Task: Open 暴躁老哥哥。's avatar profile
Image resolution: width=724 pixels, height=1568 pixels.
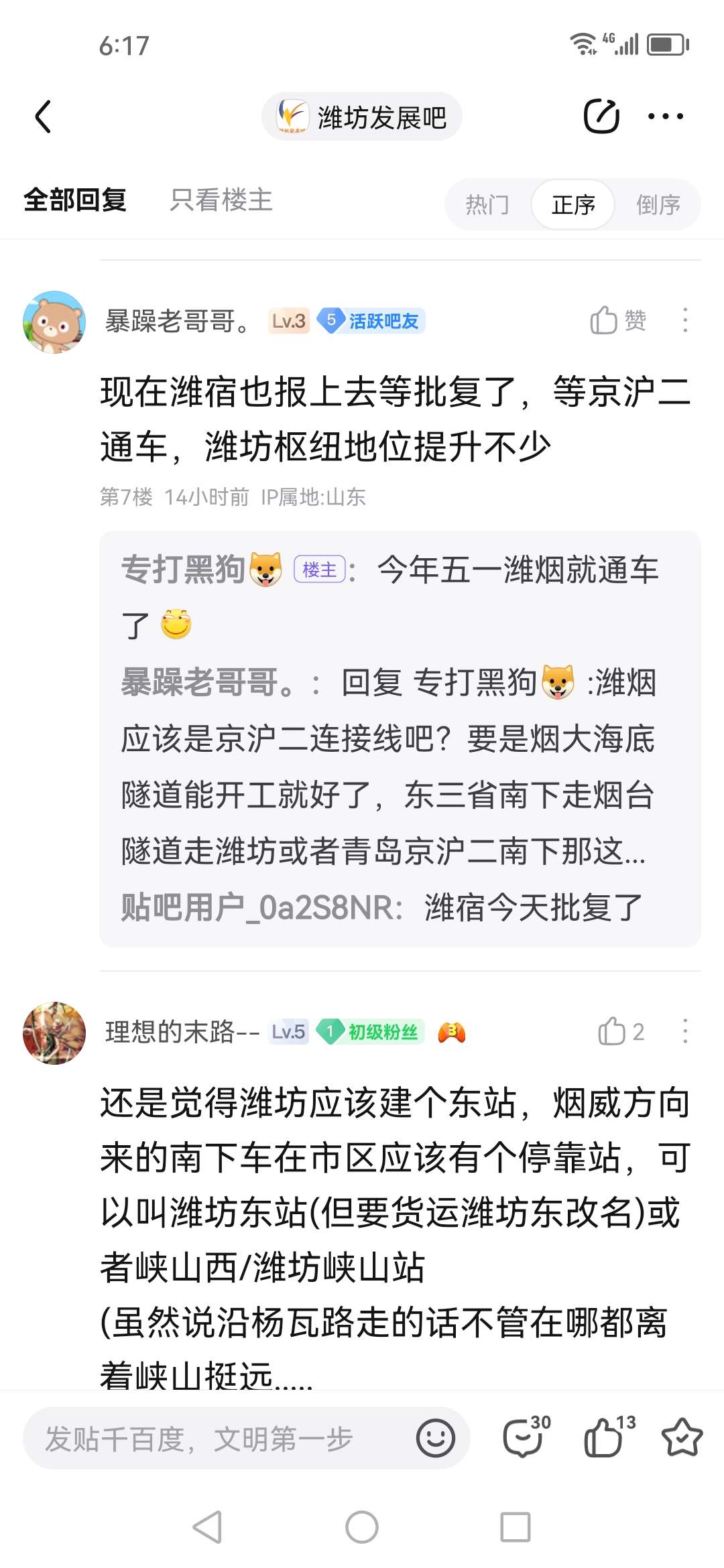Action: [54, 322]
